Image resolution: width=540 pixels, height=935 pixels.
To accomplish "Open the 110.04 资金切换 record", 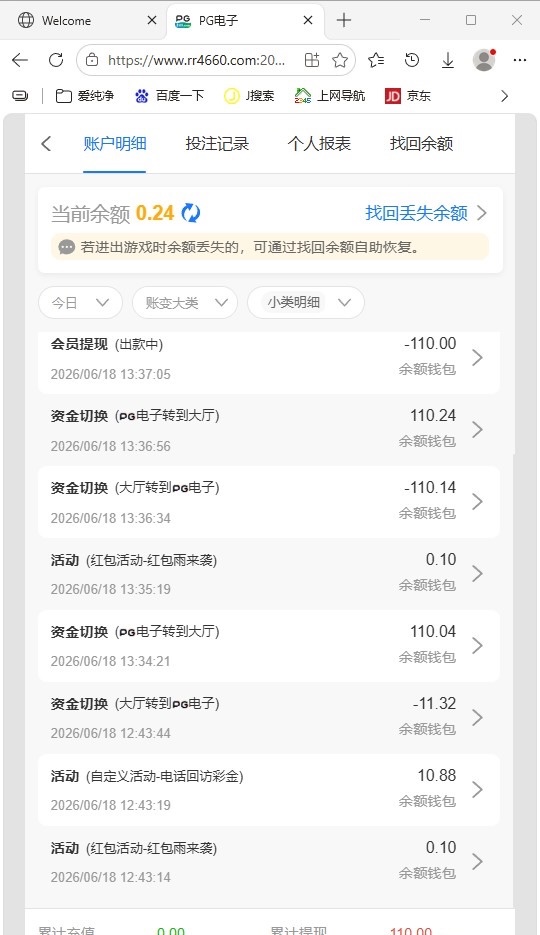I will [269, 646].
